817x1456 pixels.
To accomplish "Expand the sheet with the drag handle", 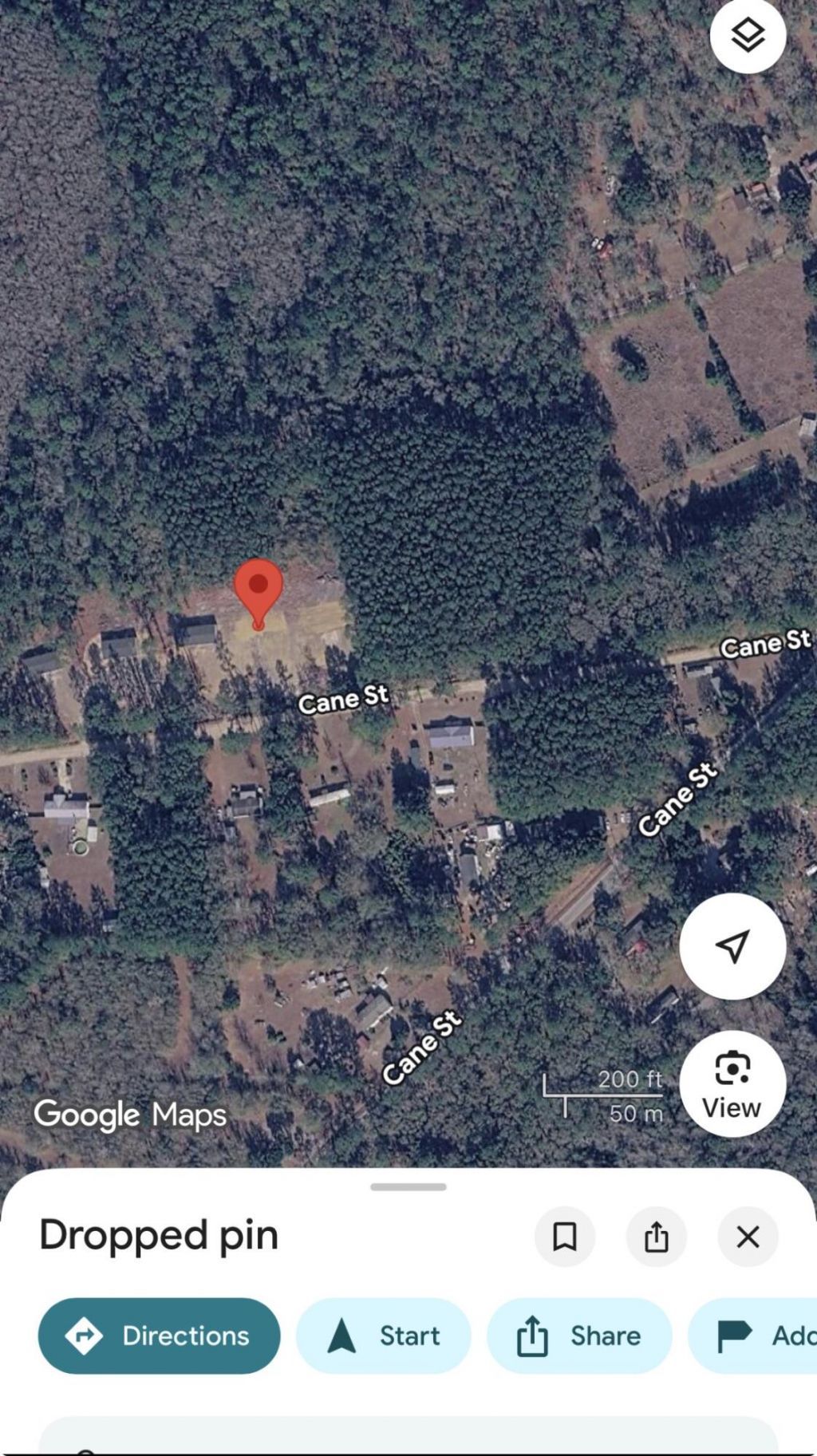I will tap(408, 1187).
